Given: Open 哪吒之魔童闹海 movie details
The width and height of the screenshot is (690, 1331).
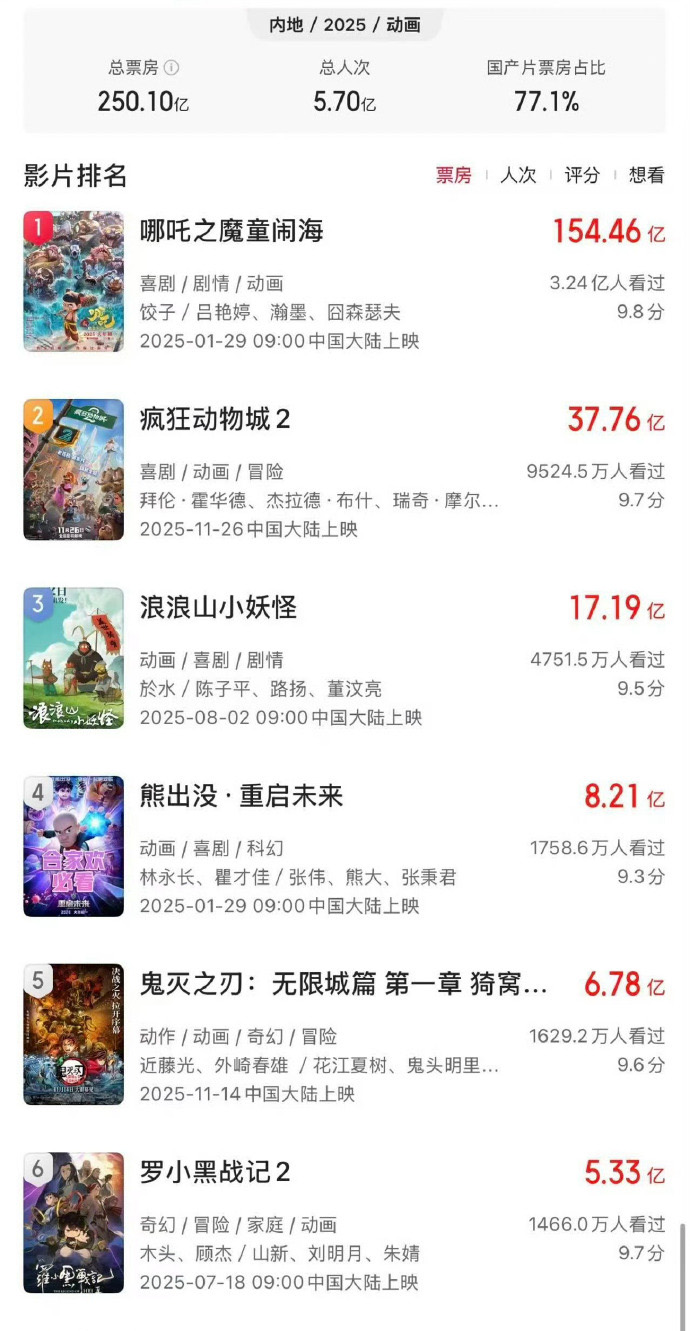Looking at the screenshot, I should pyautogui.click(x=232, y=232).
